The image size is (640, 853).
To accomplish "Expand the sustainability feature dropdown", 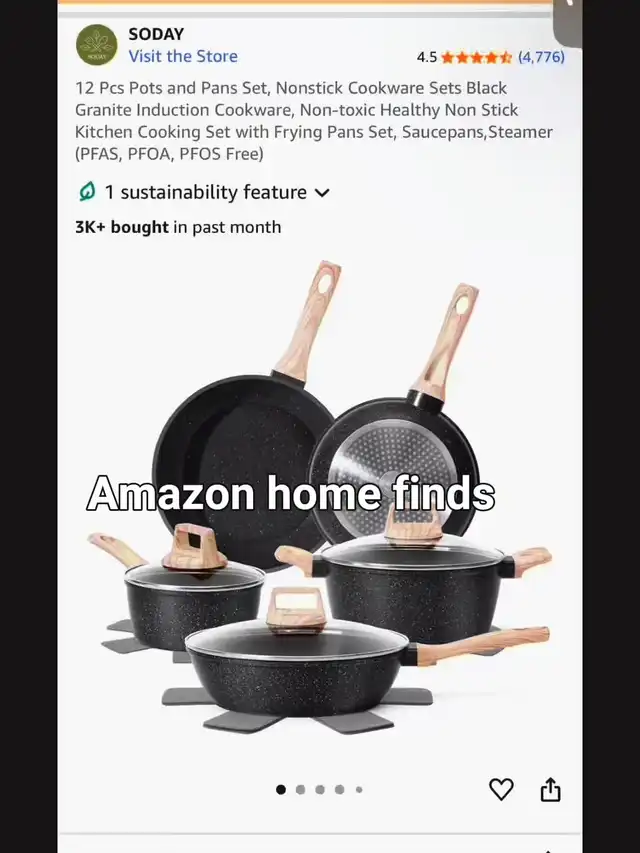I will 205,192.
